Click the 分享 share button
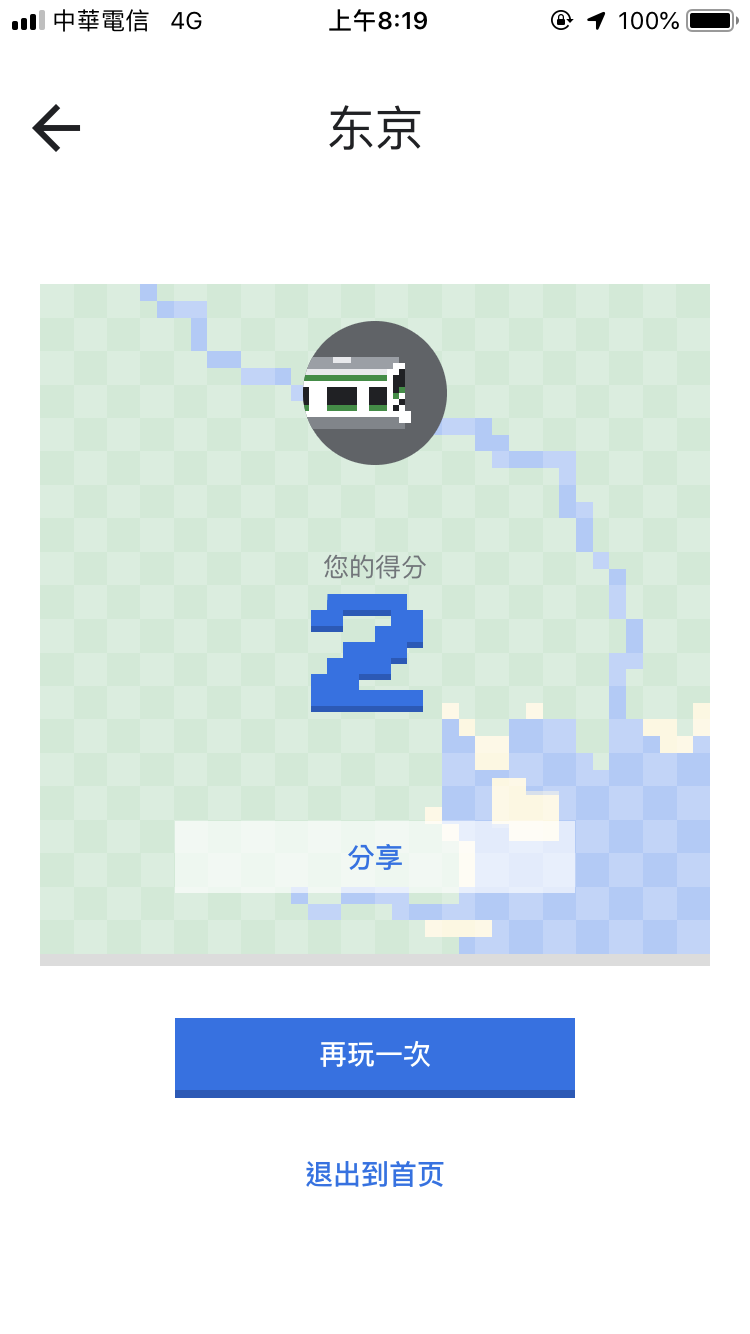Viewport: 750px width, 1334px height. tap(375, 857)
